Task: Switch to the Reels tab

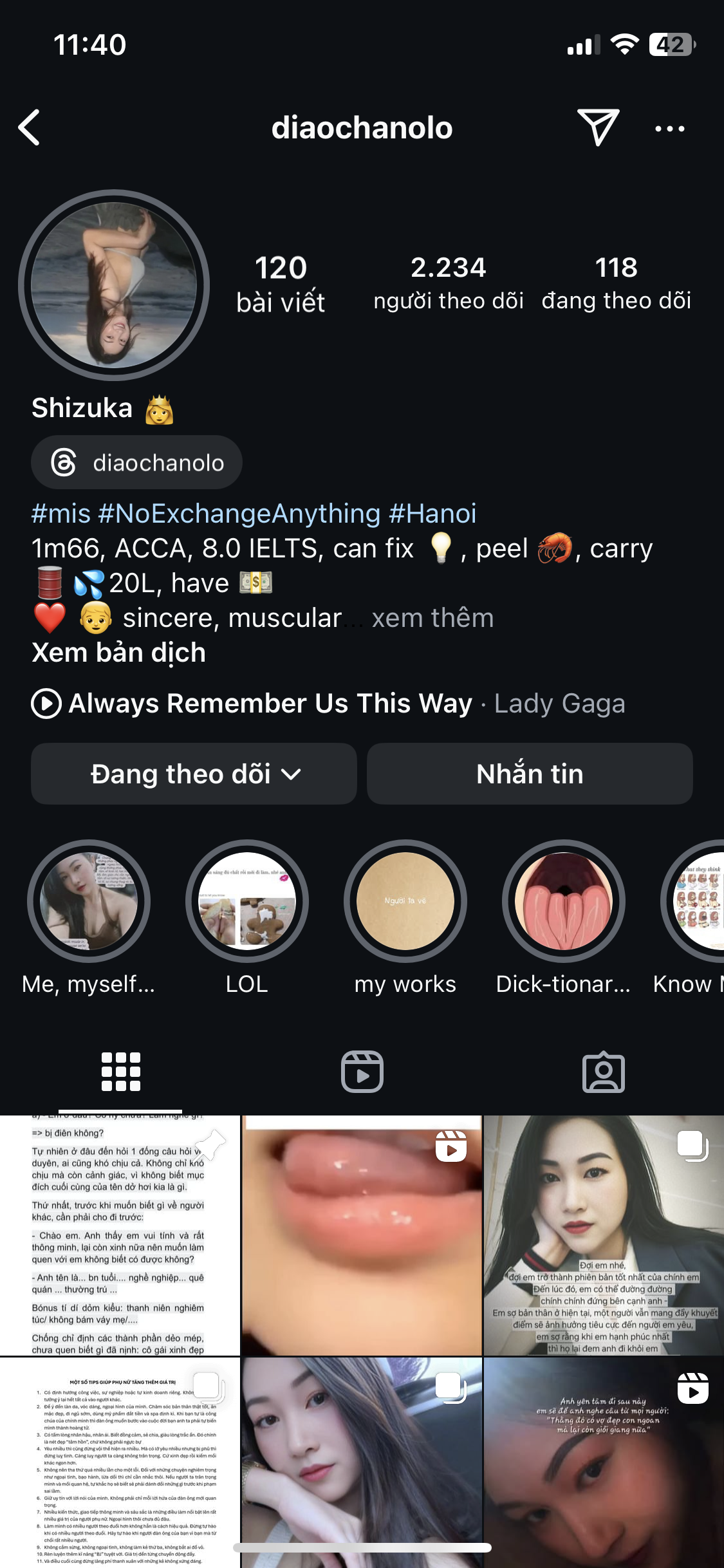Action: coord(362,1072)
